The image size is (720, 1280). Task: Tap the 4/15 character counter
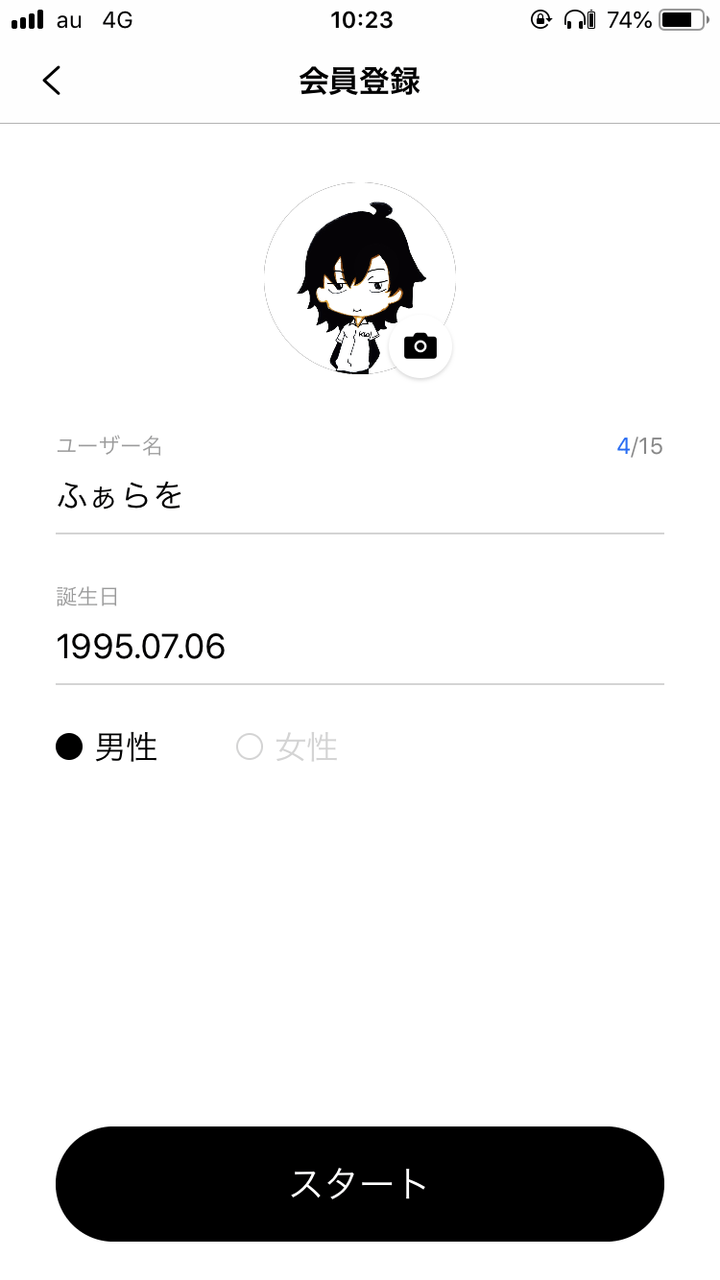[x=639, y=447]
